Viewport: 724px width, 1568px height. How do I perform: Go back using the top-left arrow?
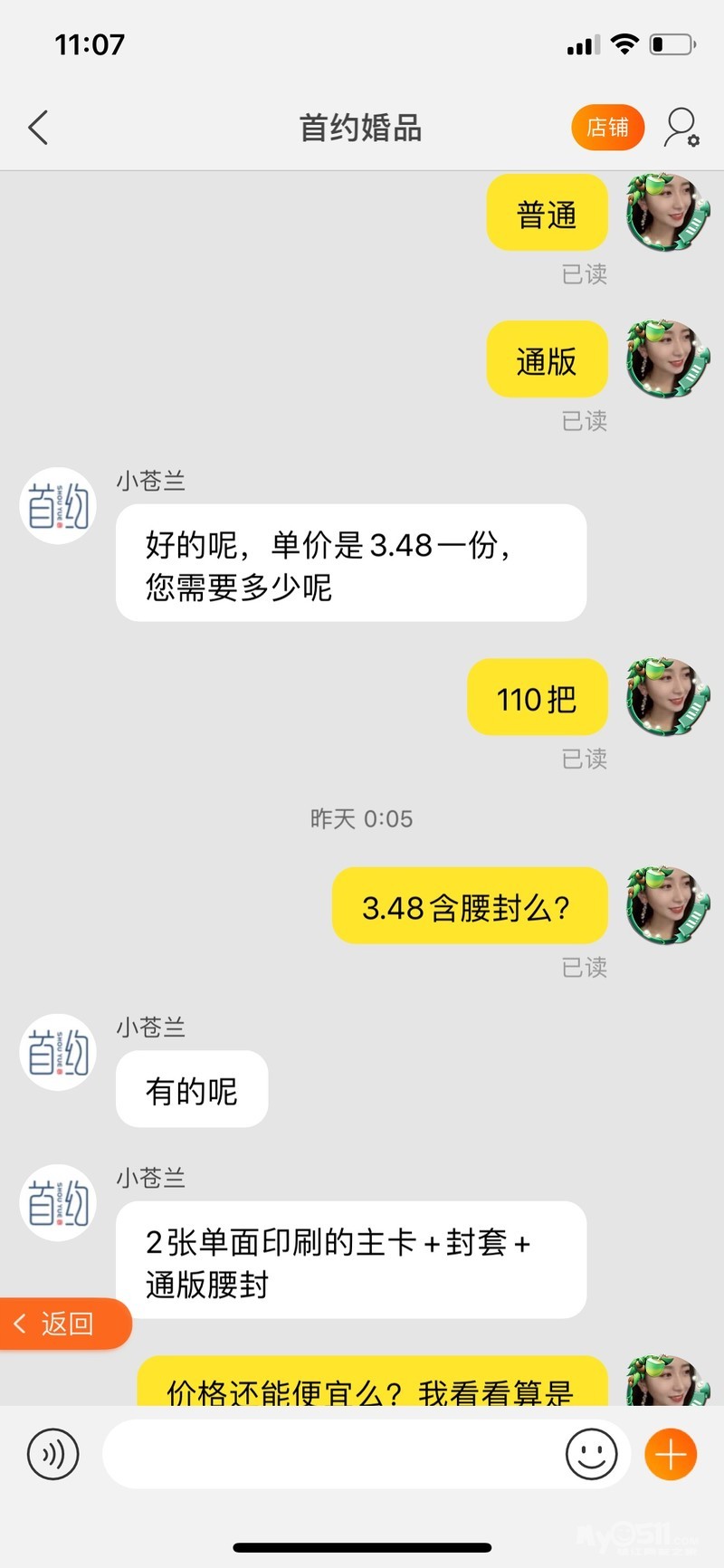click(38, 128)
